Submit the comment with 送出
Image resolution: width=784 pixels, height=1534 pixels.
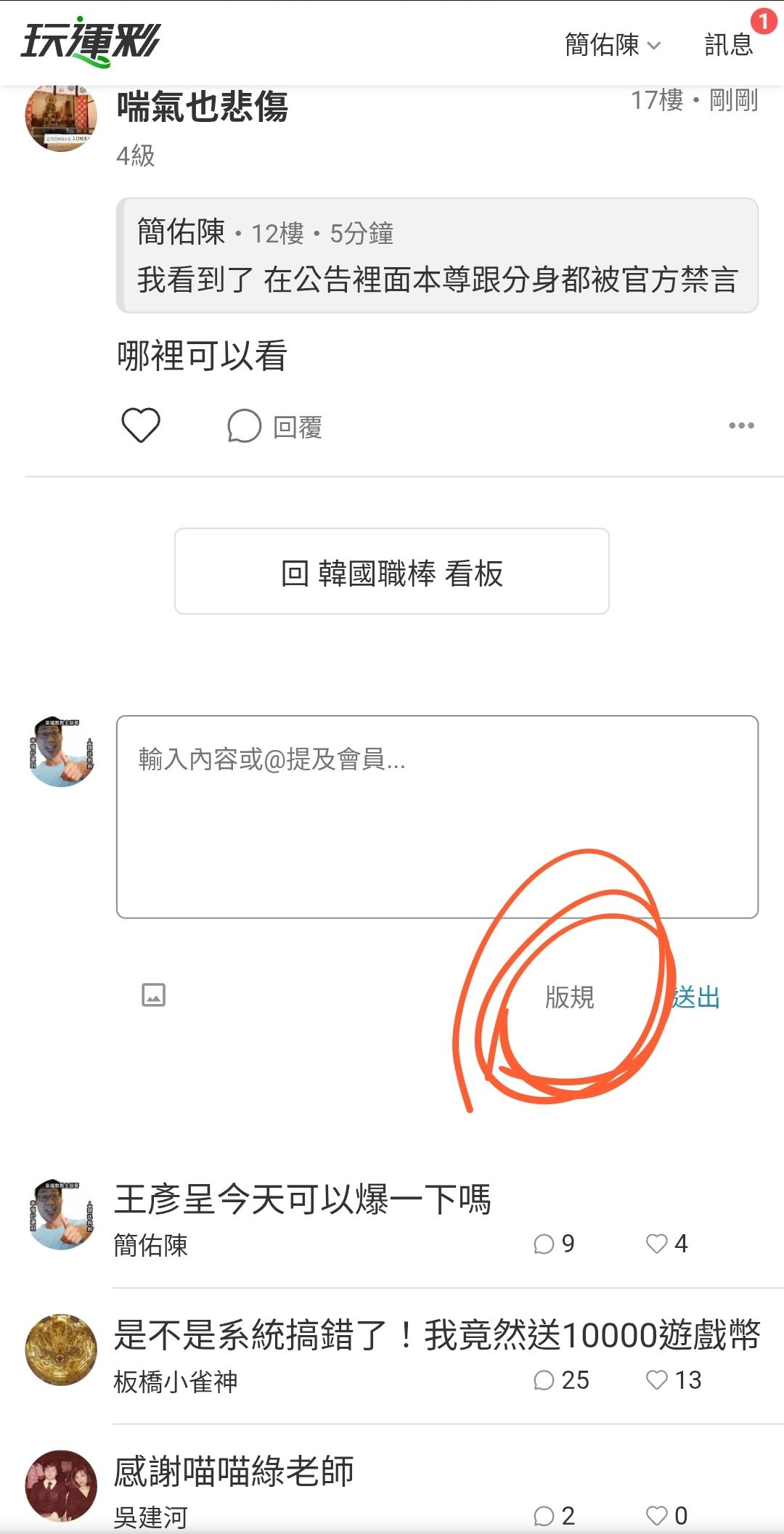pos(695,997)
